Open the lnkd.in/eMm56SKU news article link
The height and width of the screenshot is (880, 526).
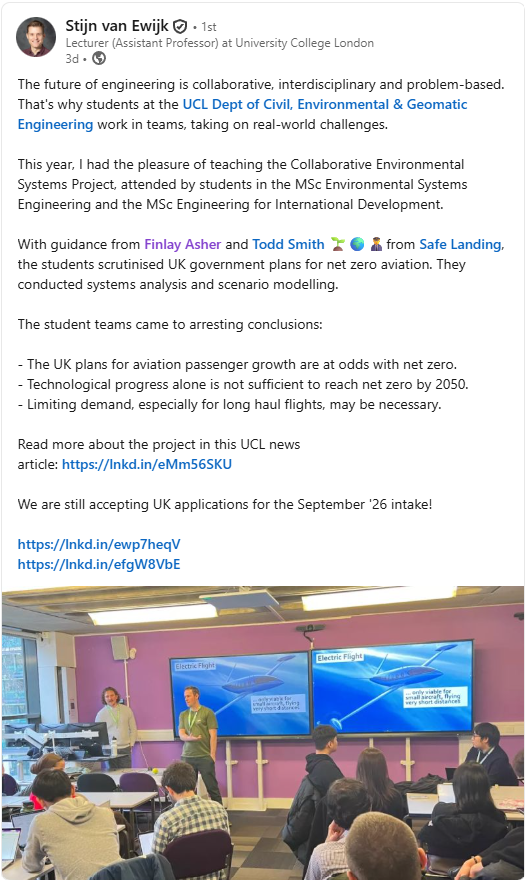(x=147, y=464)
